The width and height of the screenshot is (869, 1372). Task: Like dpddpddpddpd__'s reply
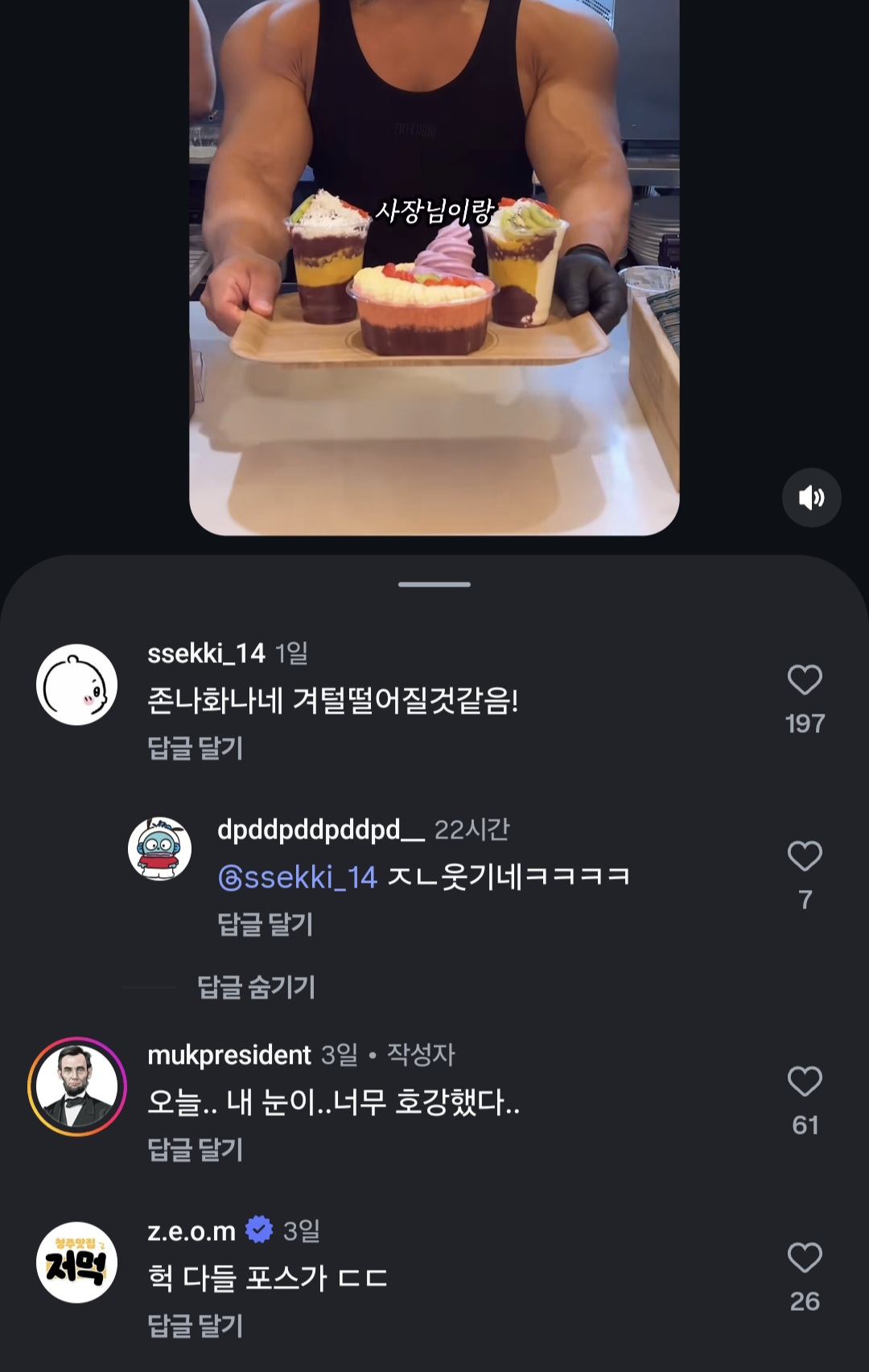805,856
